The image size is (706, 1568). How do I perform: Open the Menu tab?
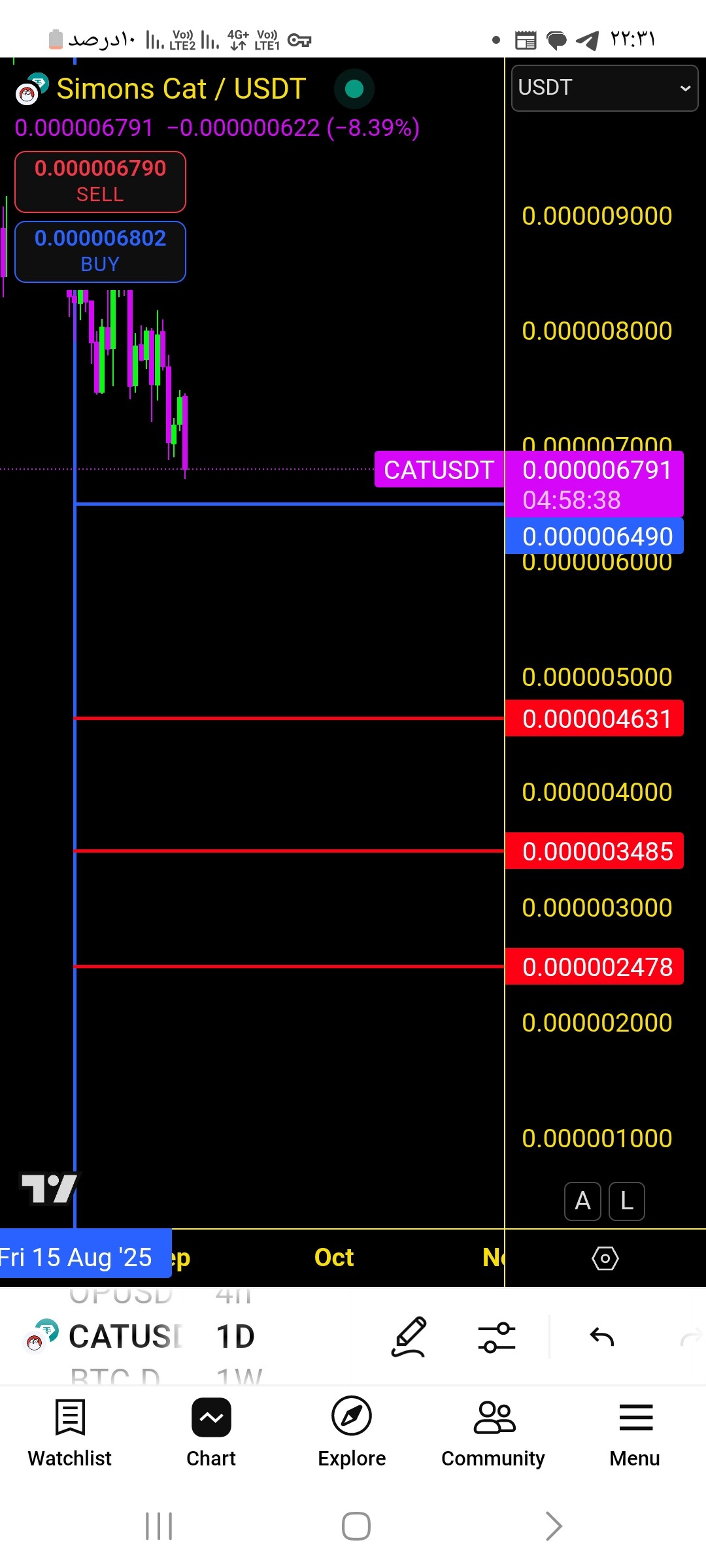[x=635, y=1431]
